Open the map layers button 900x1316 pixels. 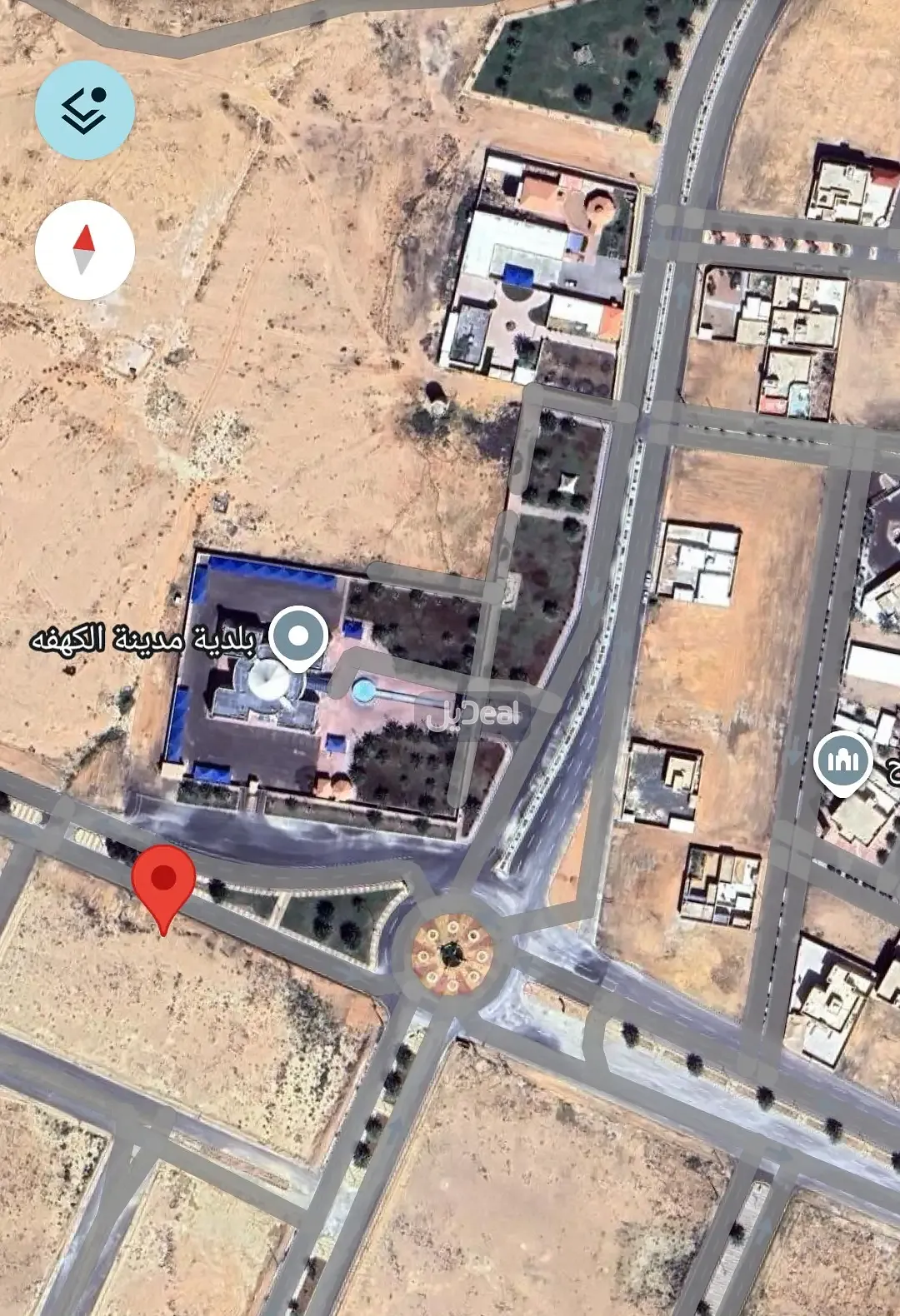pyautogui.click(x=85, y=110)
